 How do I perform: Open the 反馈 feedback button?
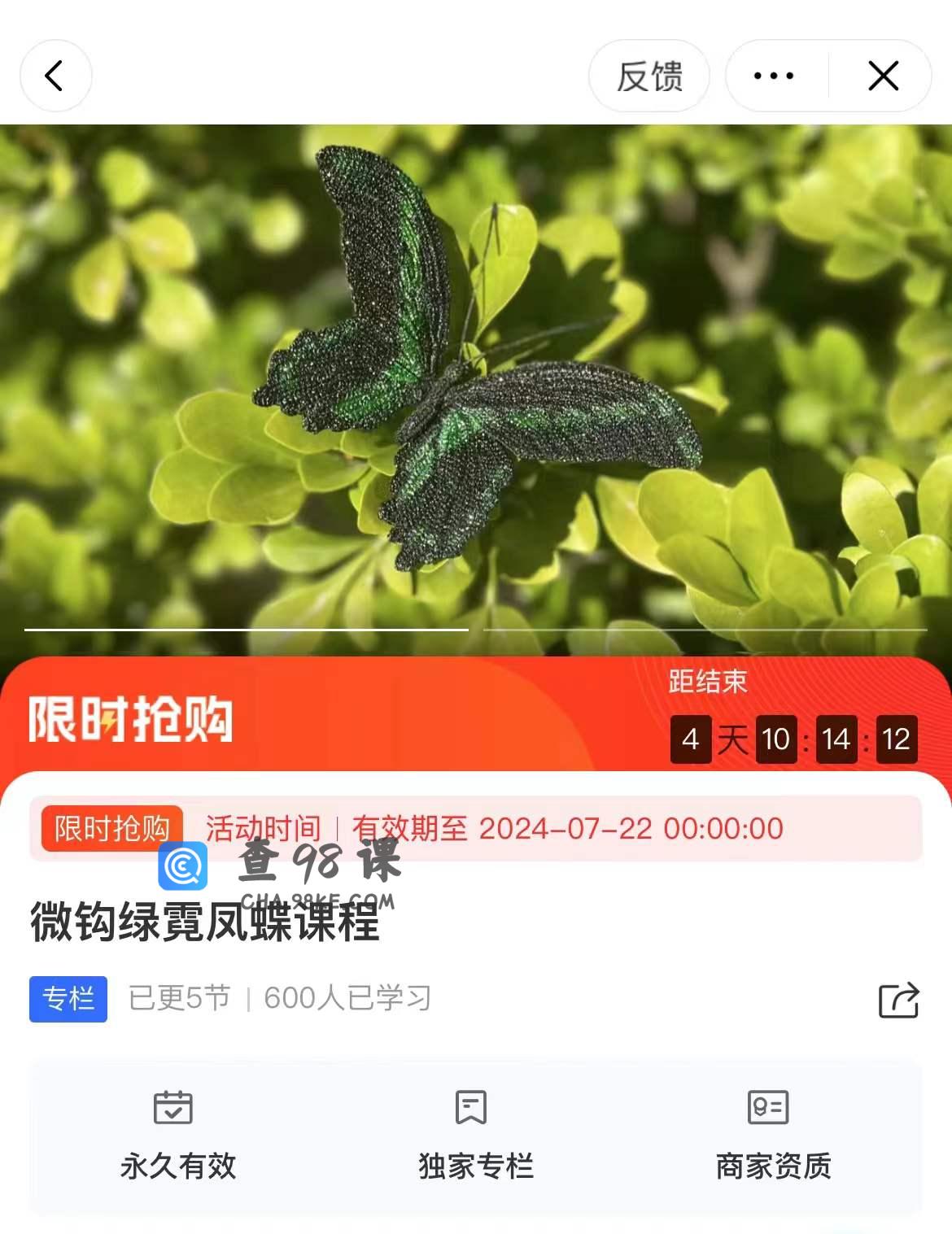coord(648,76)
